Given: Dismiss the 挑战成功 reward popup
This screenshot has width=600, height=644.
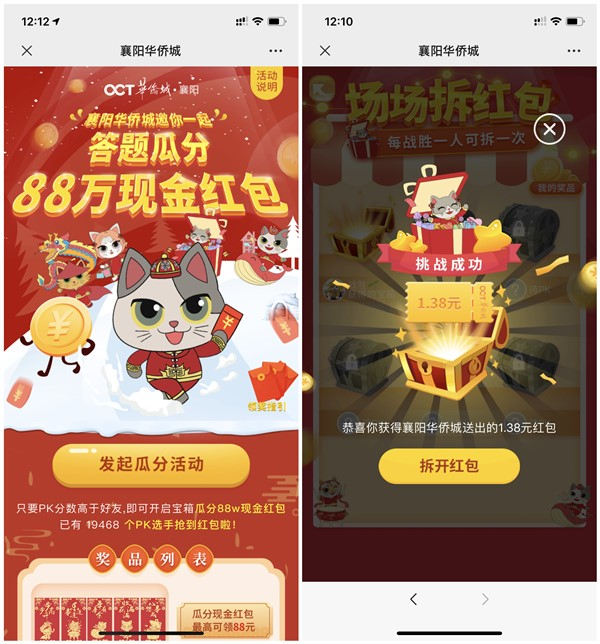Looking at the screenshot, I should coord(549,129).
